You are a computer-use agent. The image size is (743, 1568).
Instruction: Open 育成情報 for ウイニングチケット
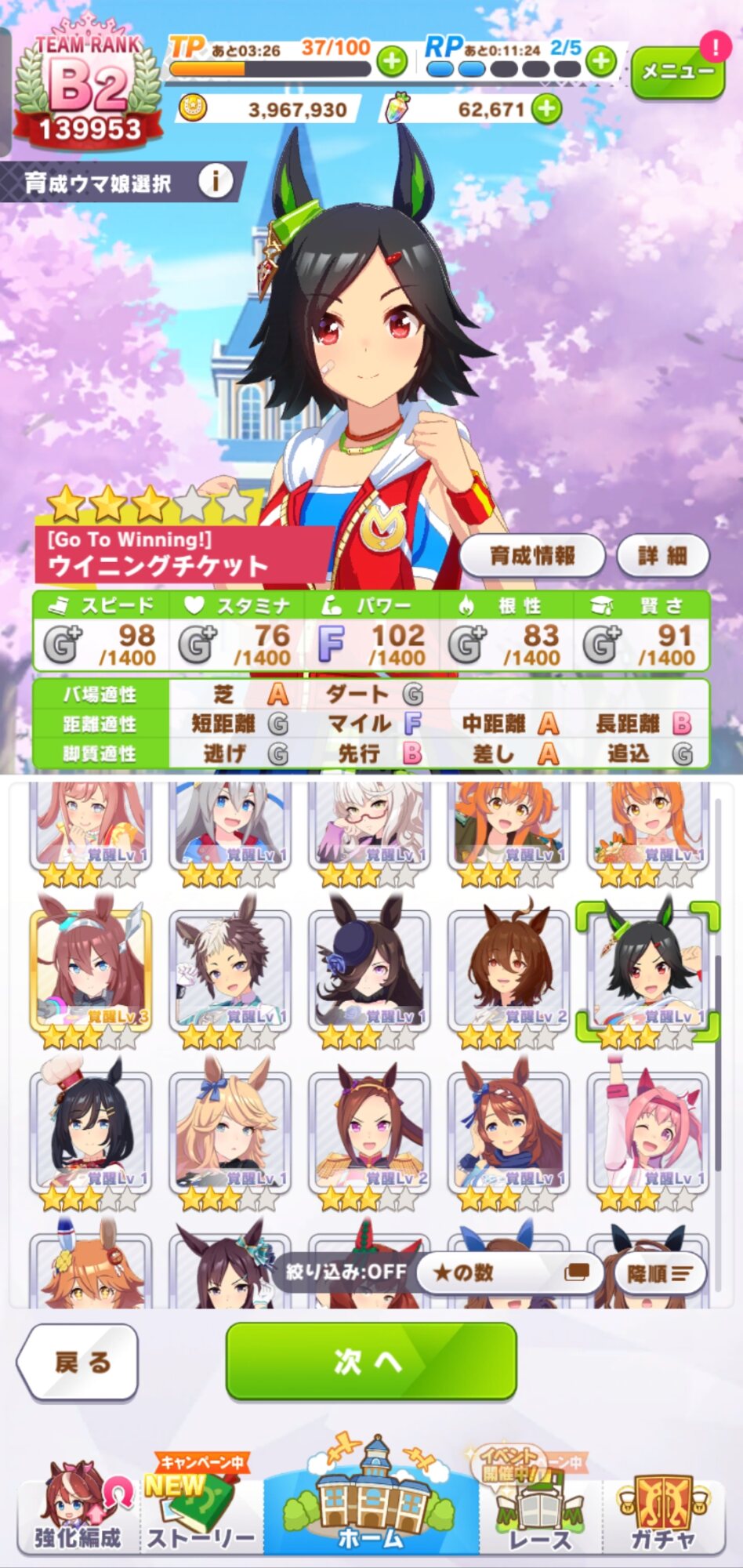click(532, 556)
